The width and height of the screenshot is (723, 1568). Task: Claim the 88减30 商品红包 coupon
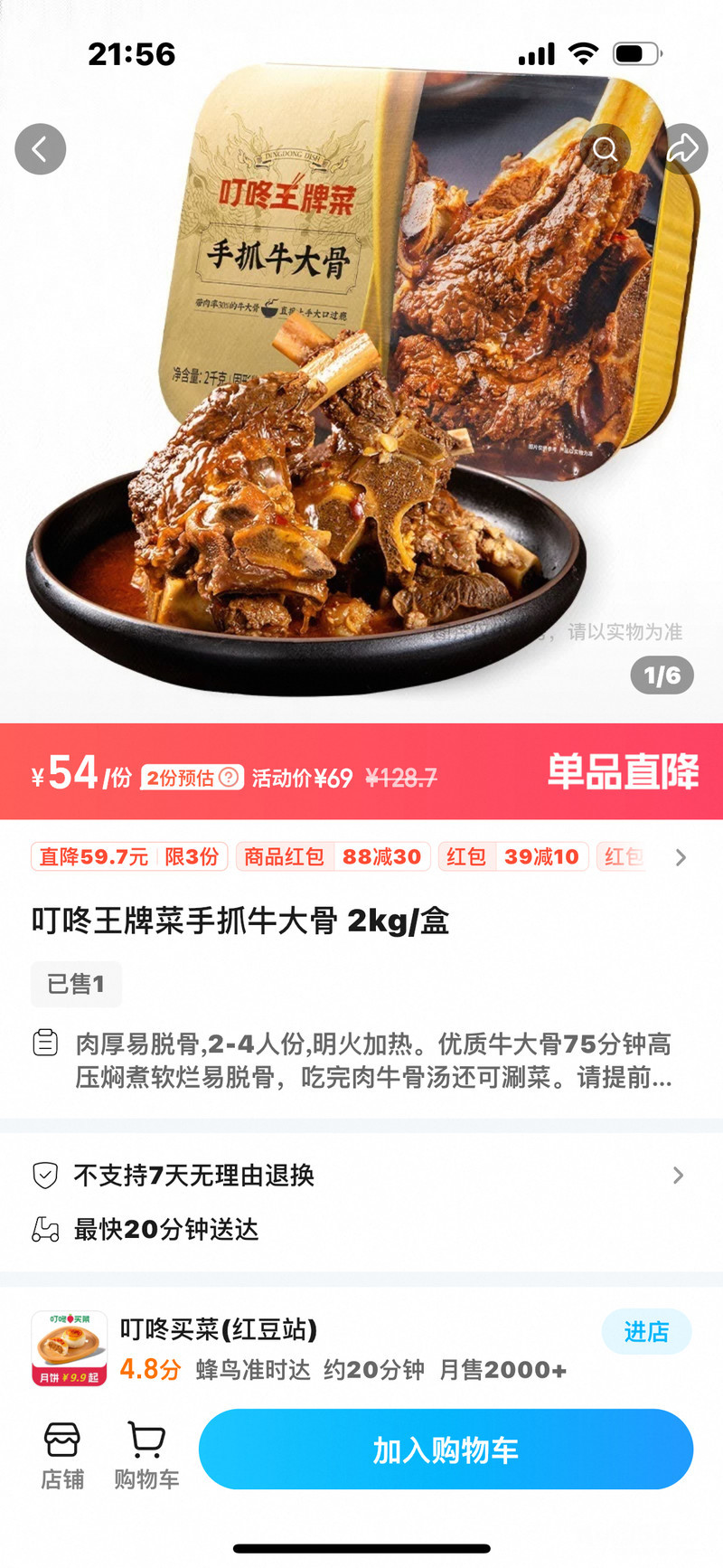pos(333,856)
